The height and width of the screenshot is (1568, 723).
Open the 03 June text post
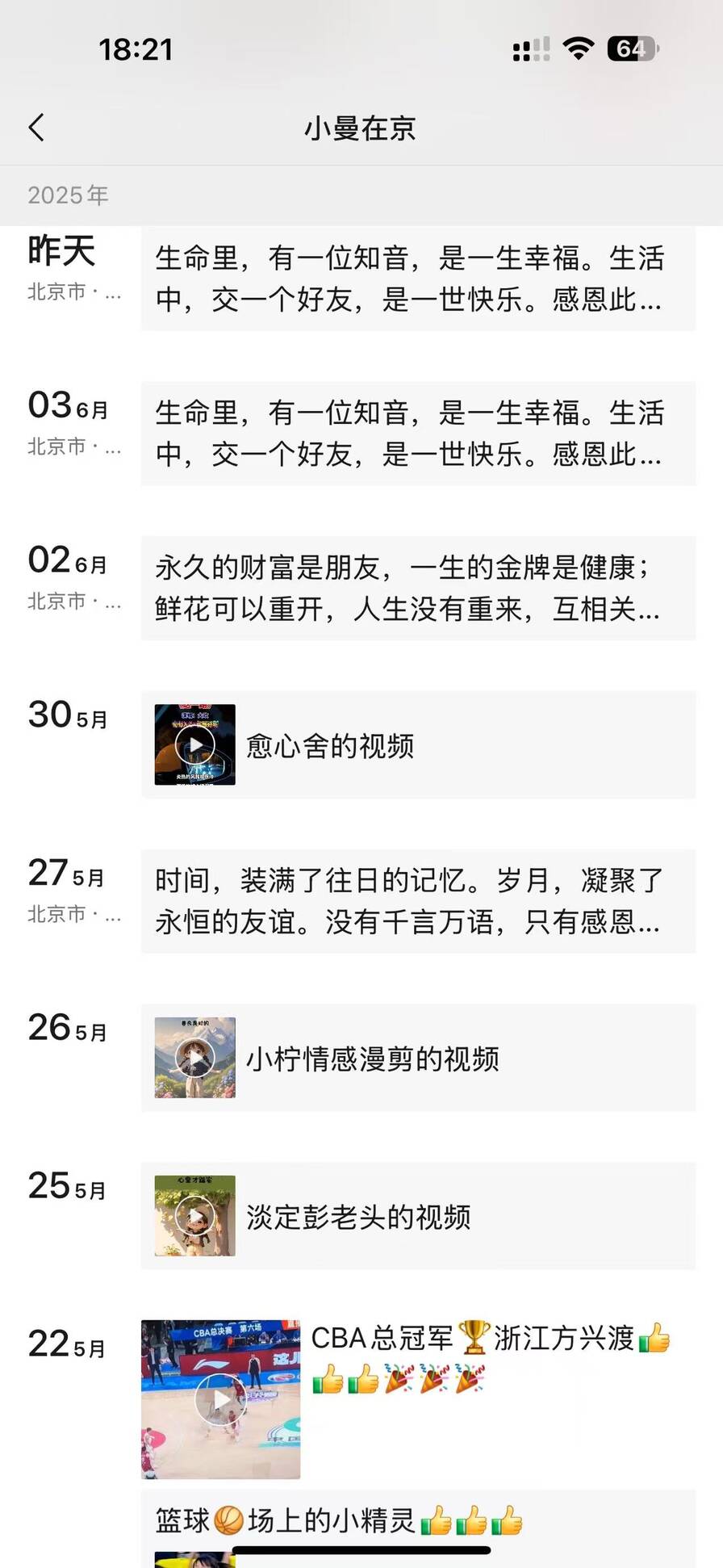click(x=418, y=434)
